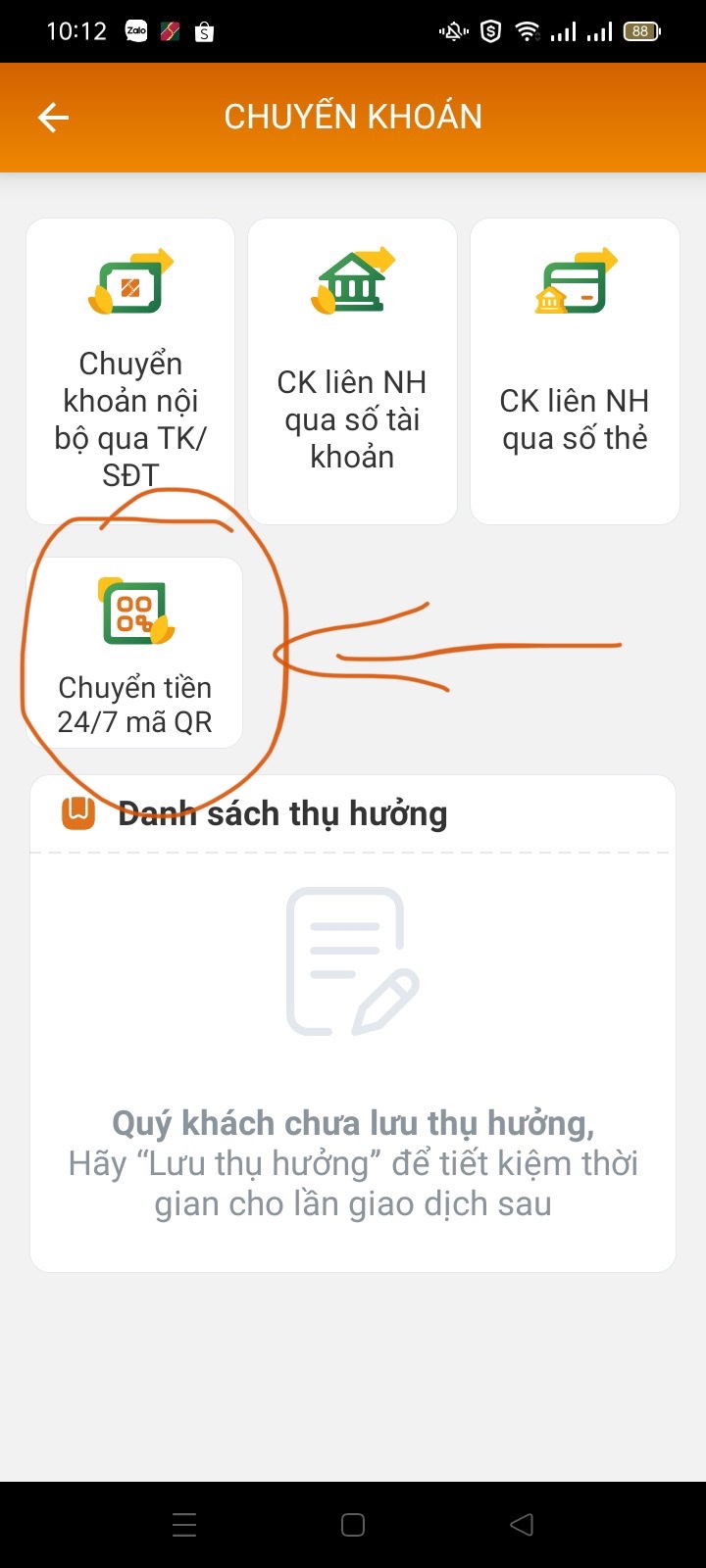Open the system recent apps menu
Screen dimensions: 706x1568
click(184, 1525)
